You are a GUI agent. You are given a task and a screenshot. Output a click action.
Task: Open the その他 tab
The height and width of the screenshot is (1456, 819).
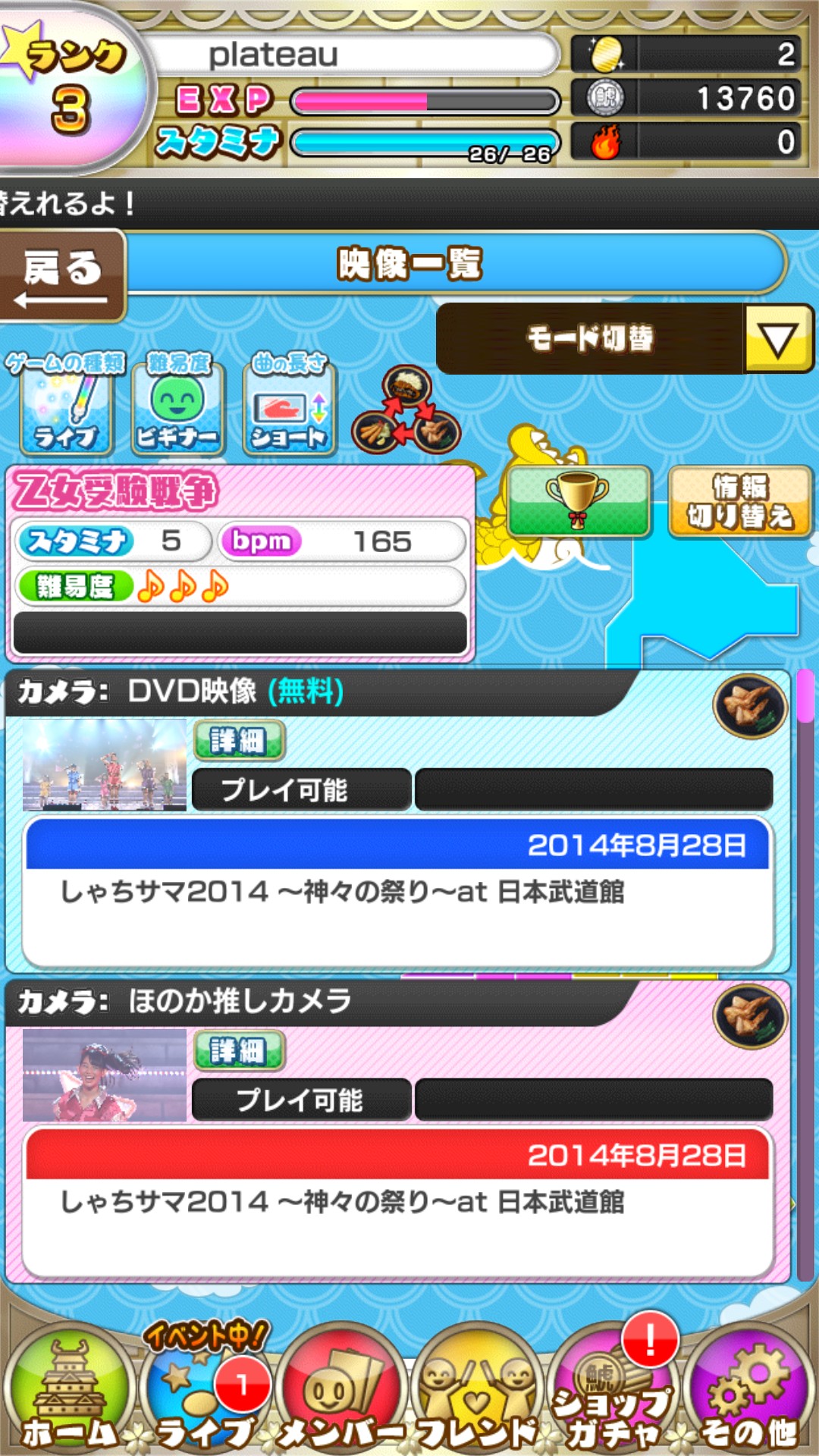tap(749, 1392)
